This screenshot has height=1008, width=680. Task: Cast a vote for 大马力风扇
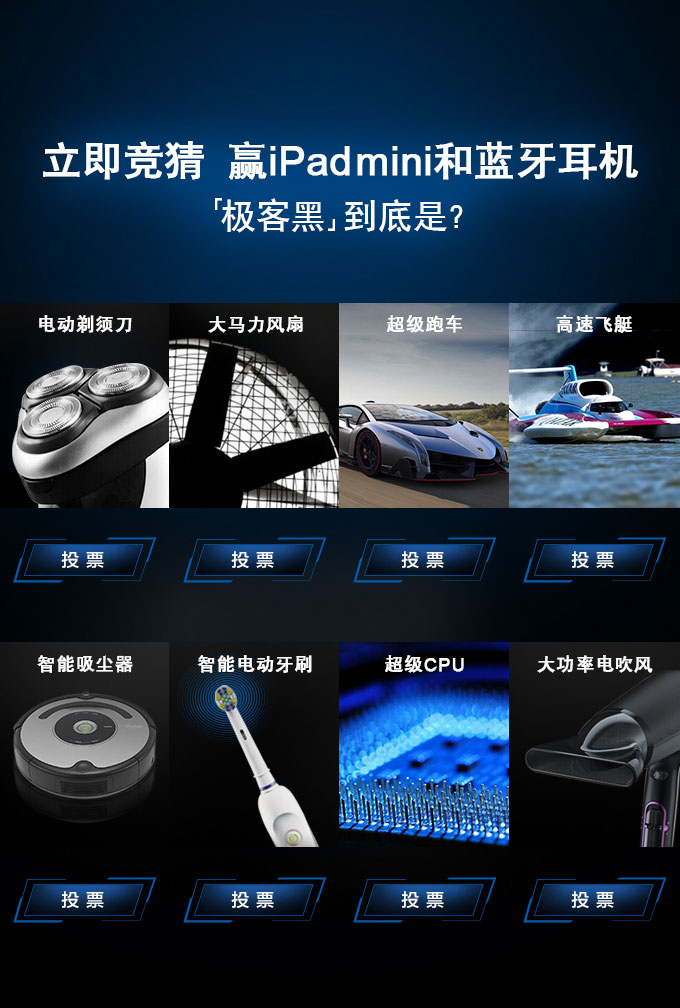pos(254,560)
